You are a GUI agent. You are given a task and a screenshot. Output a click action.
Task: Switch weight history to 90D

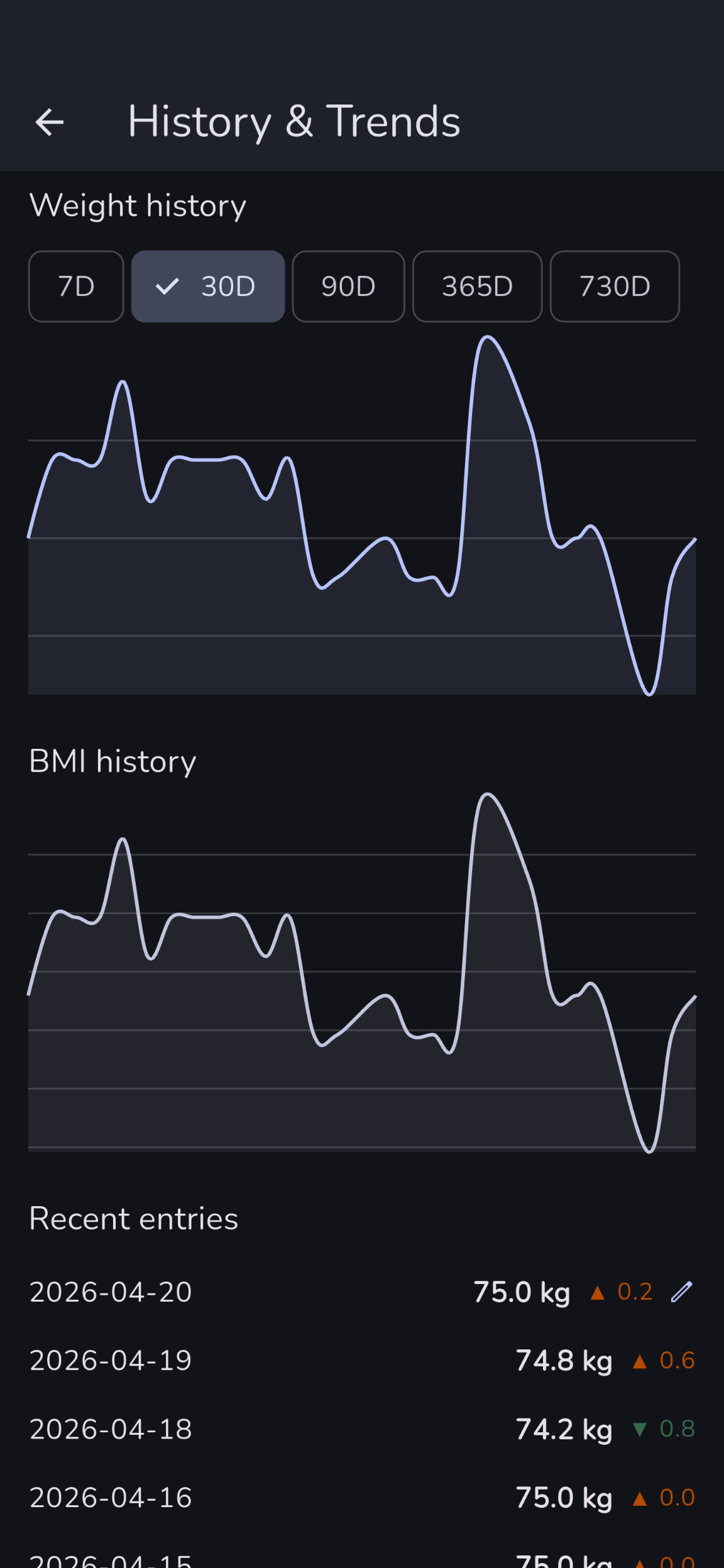[348, 286]
